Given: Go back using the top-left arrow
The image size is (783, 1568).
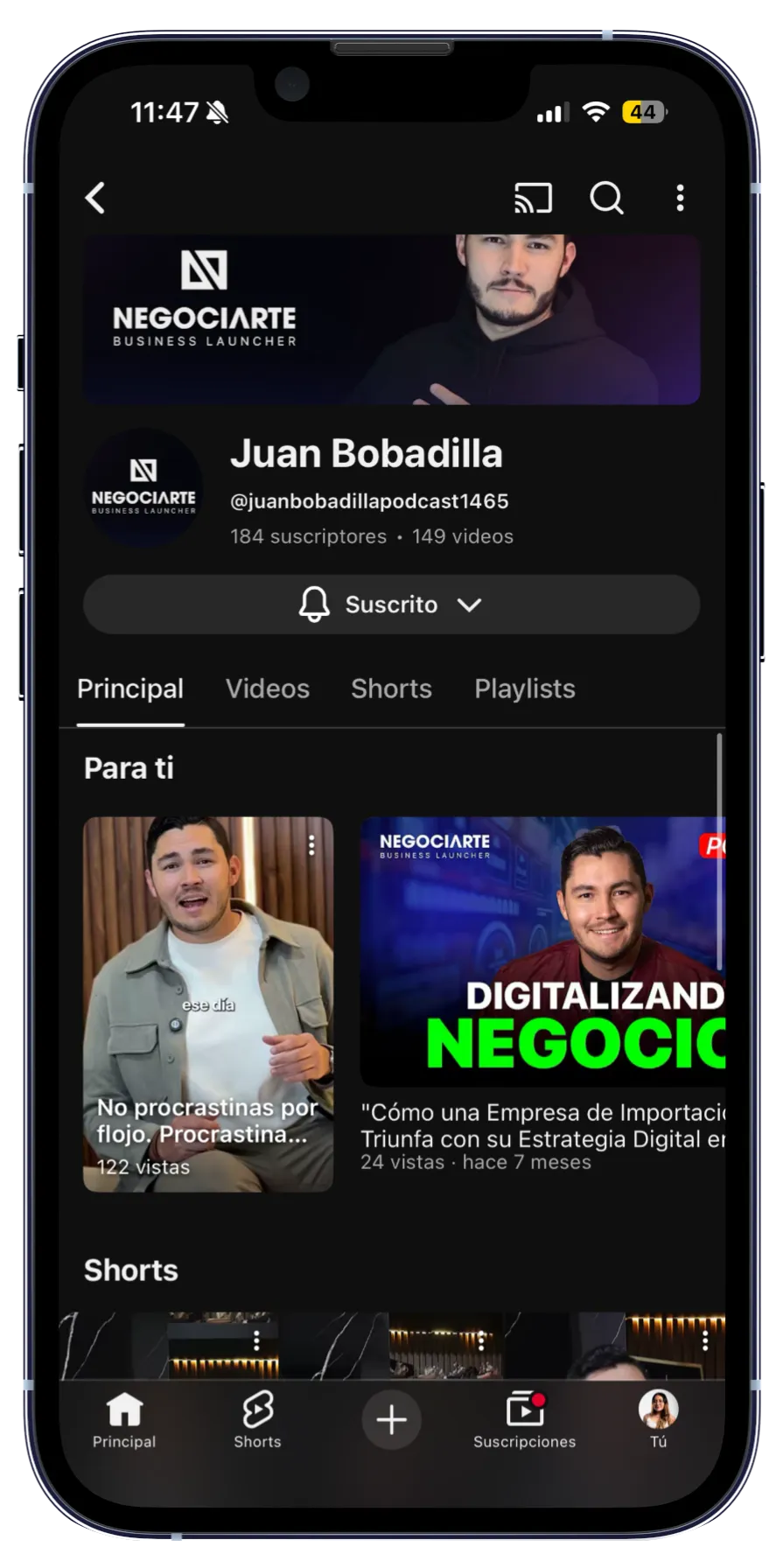Looking at the screenshot, I should (95, 198).
